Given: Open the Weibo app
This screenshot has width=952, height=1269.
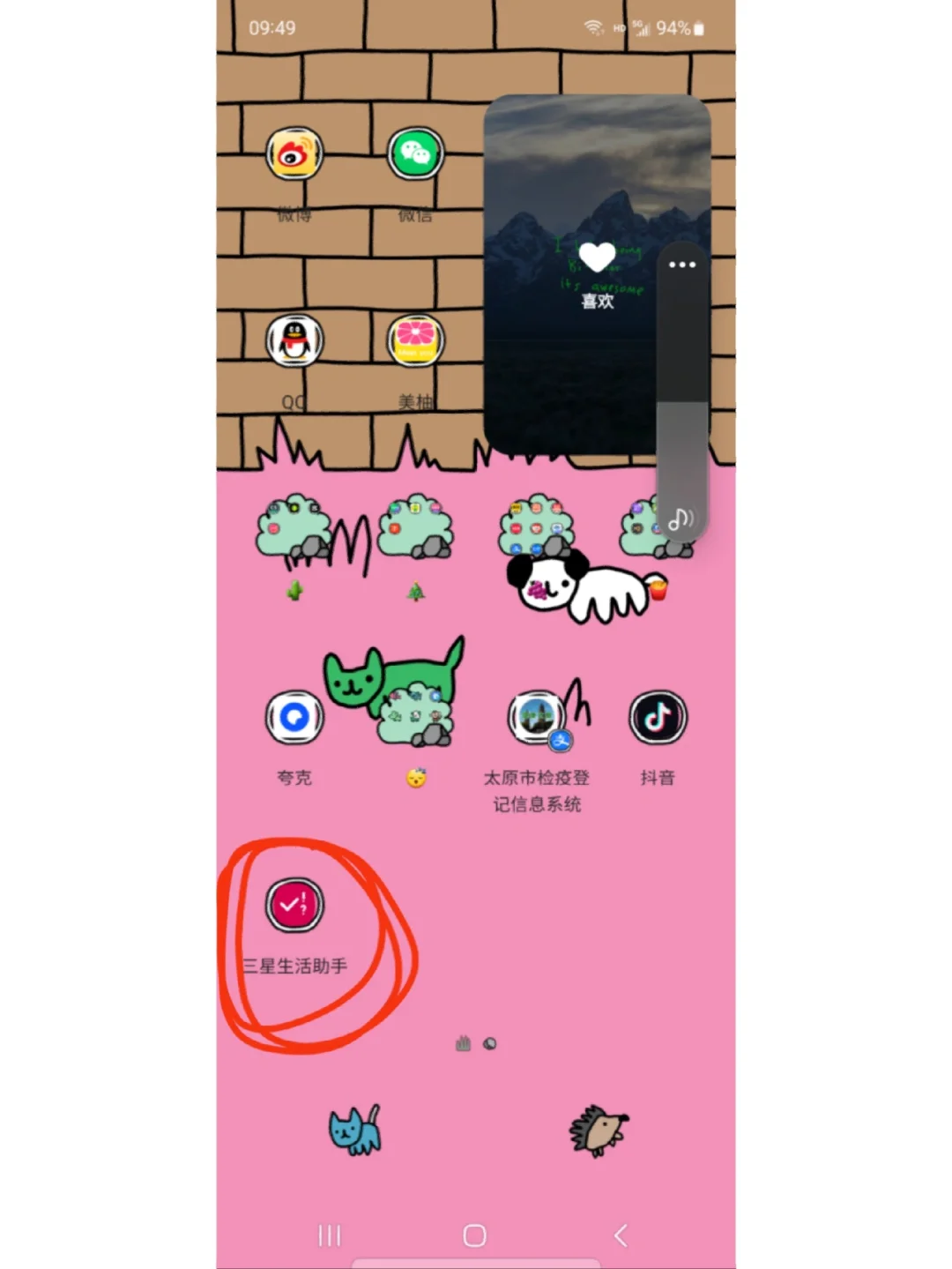Looking at the screenshot, I should coord(294,154).
